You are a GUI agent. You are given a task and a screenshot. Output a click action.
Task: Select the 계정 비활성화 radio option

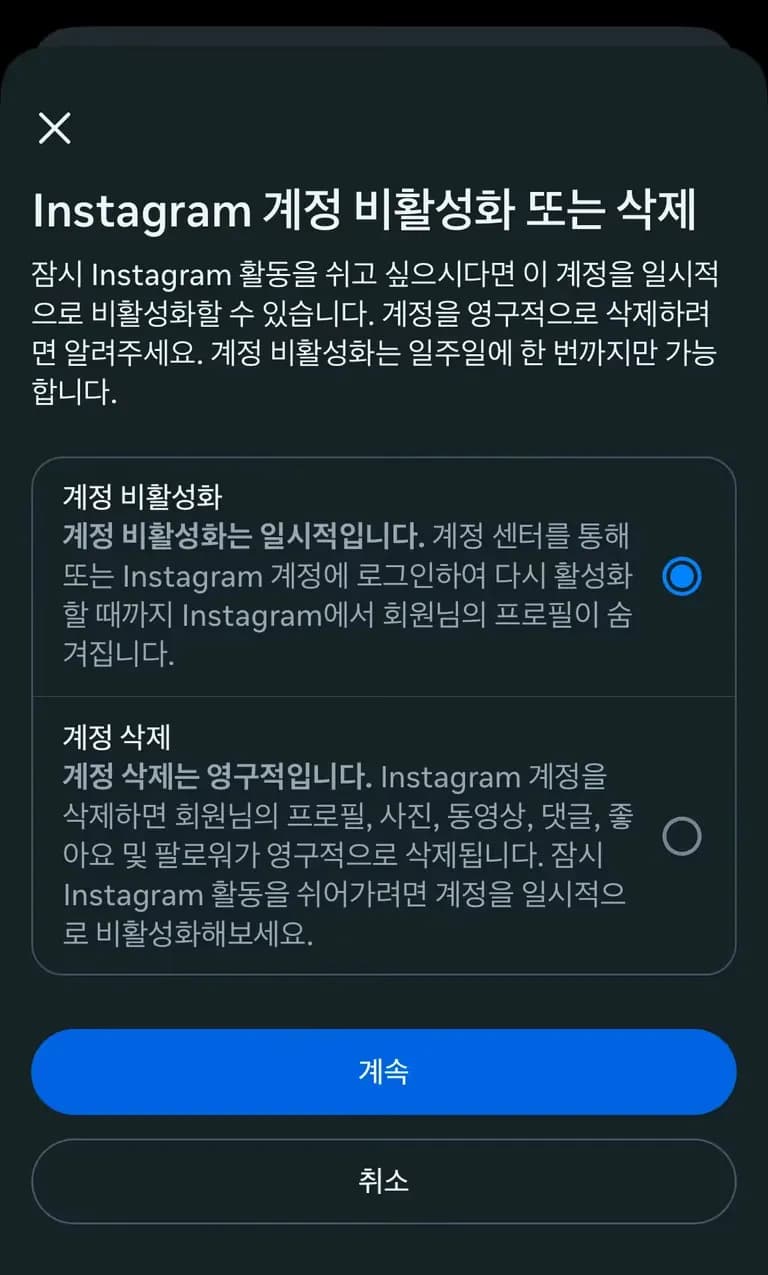682,577
